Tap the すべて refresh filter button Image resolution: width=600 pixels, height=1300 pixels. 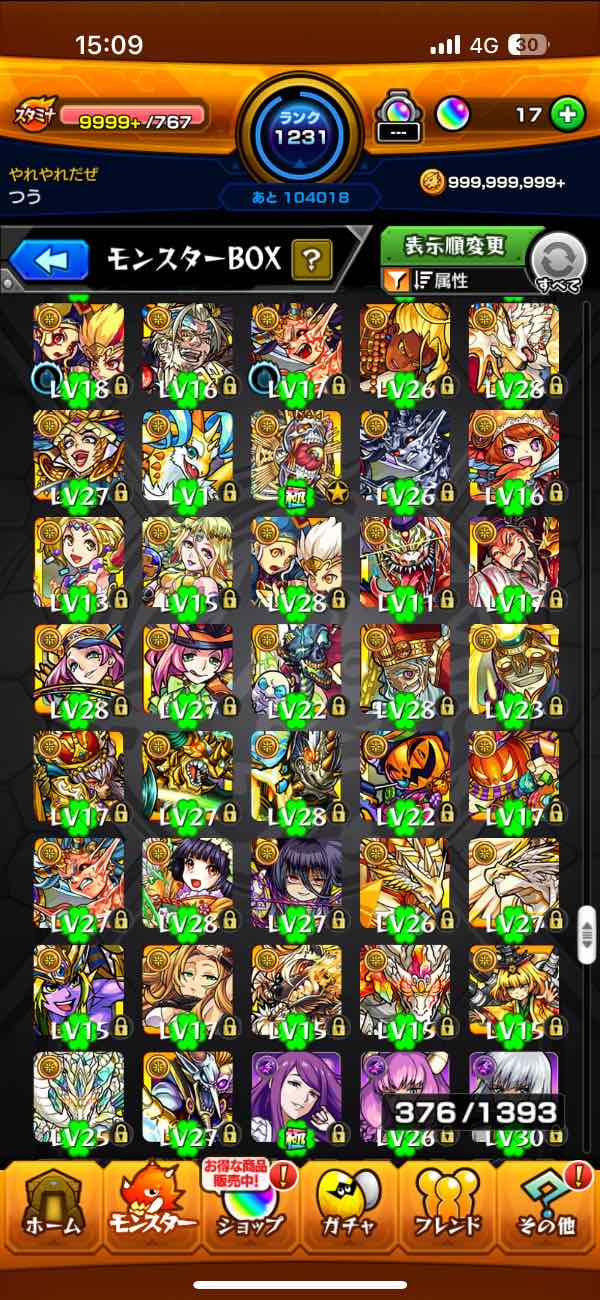tap(558, 262)
